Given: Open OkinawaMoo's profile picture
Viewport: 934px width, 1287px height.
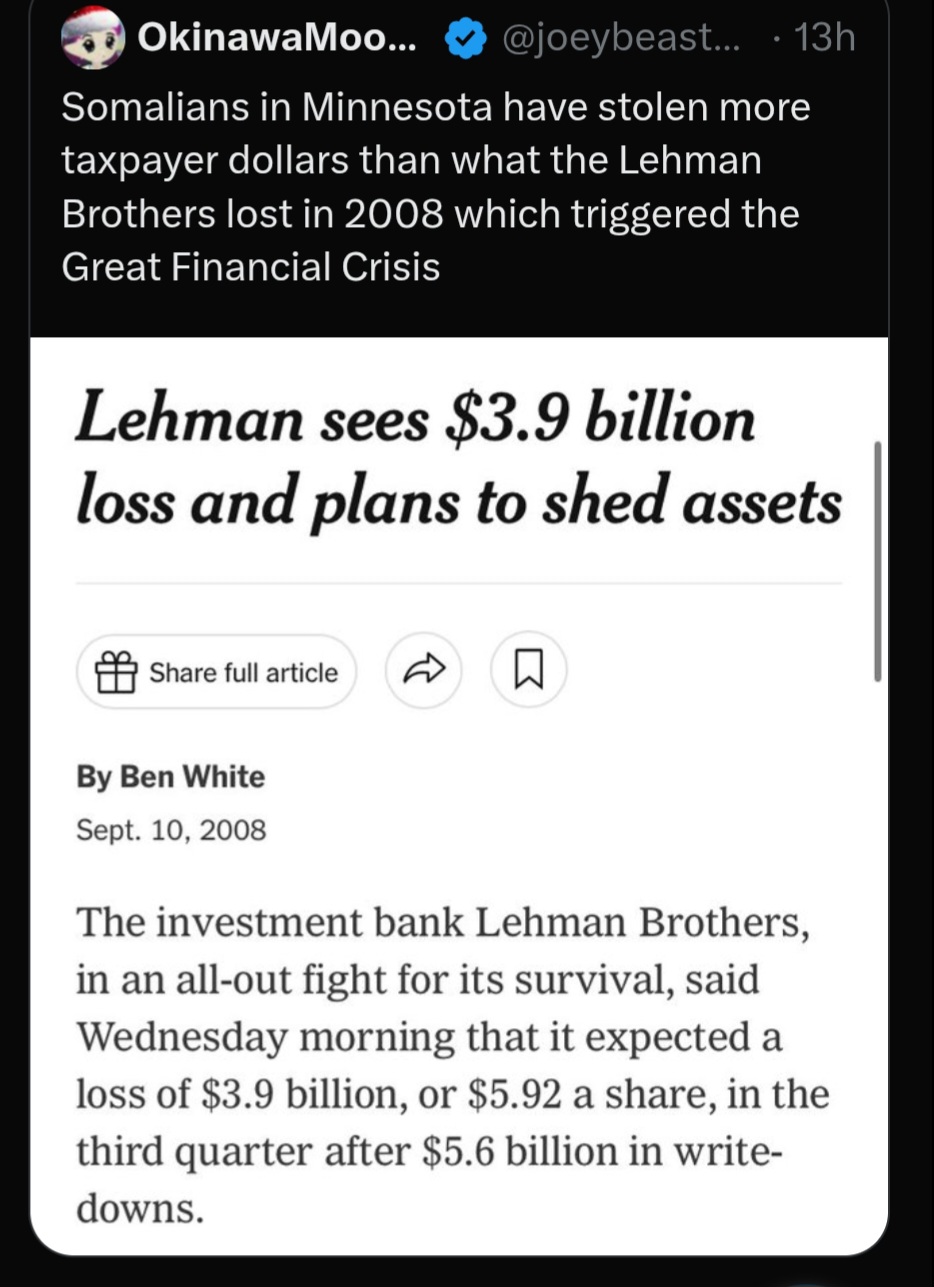Looking at the screenshot, I should [91, 38].
